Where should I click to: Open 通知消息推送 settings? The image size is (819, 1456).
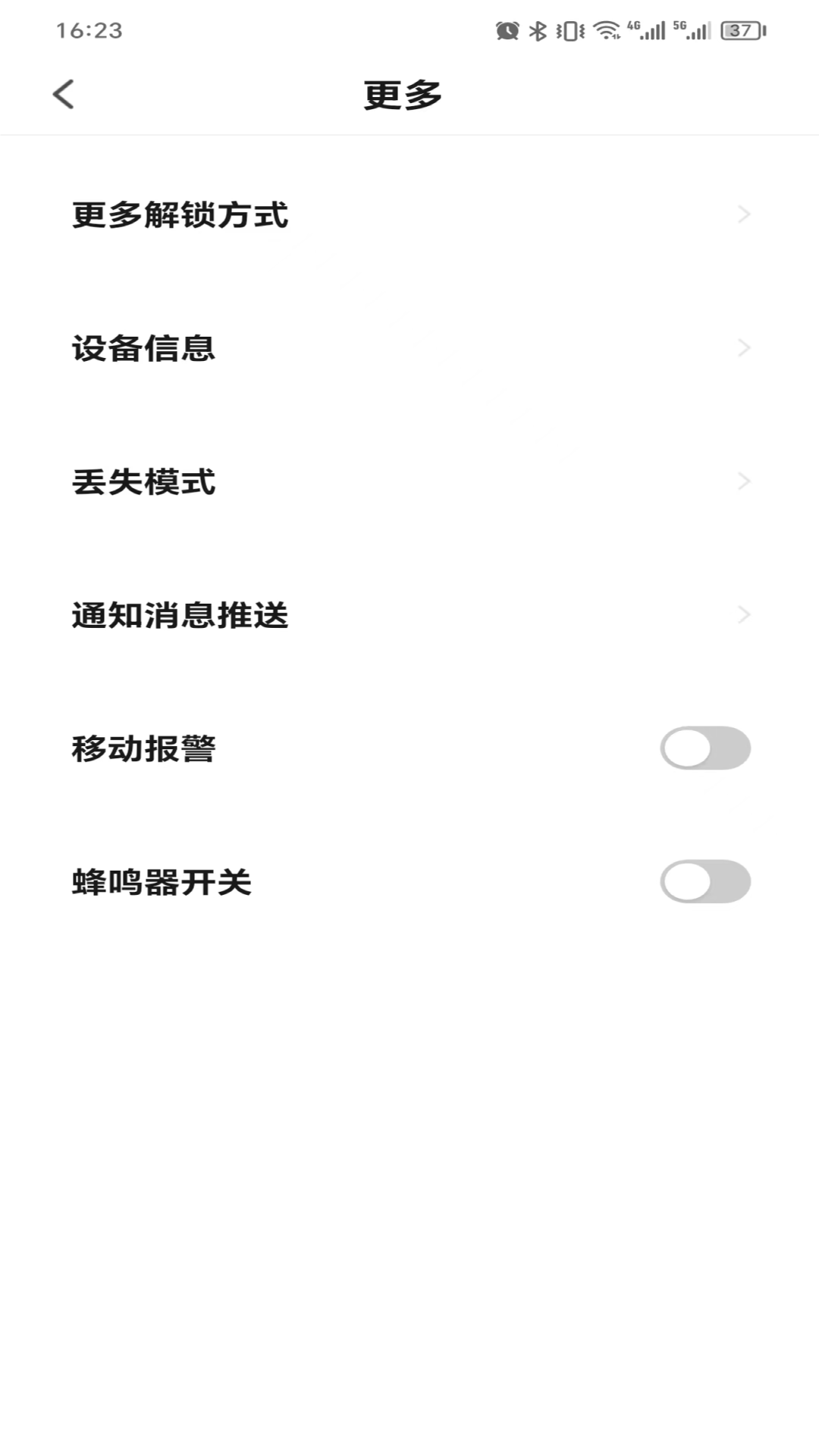pyautogui.click(x=409, y=615)
